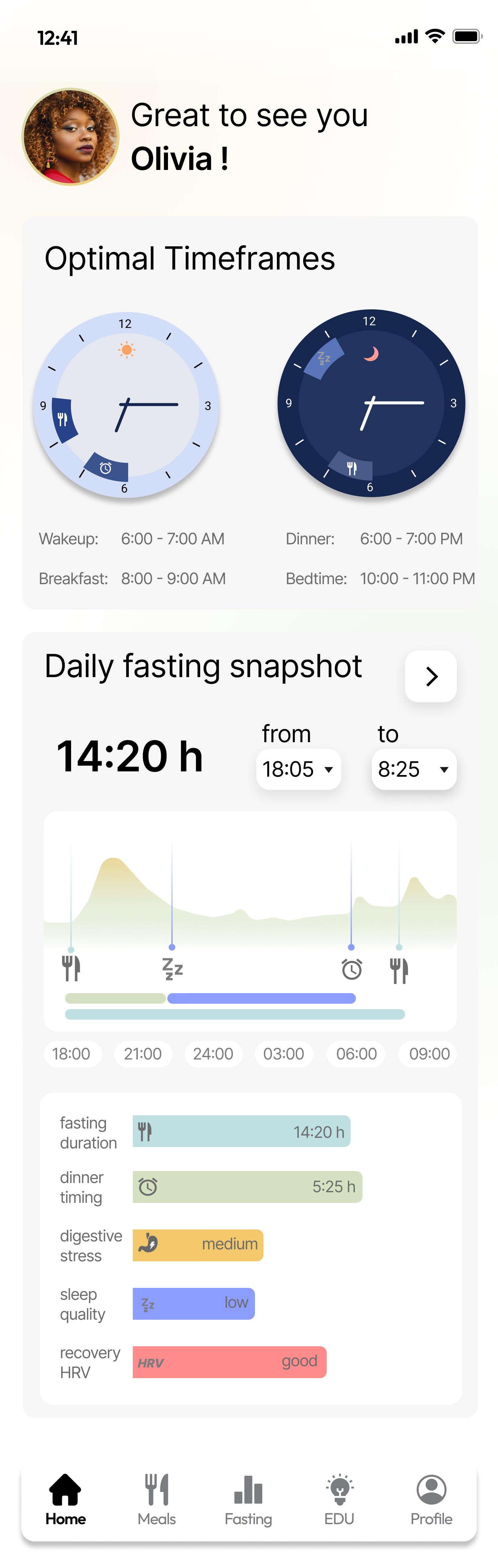Open the daily fasting snapshot arrow
Image resolution: width=498 pixels, height=1568 pixels.
(x=431, y=676)
